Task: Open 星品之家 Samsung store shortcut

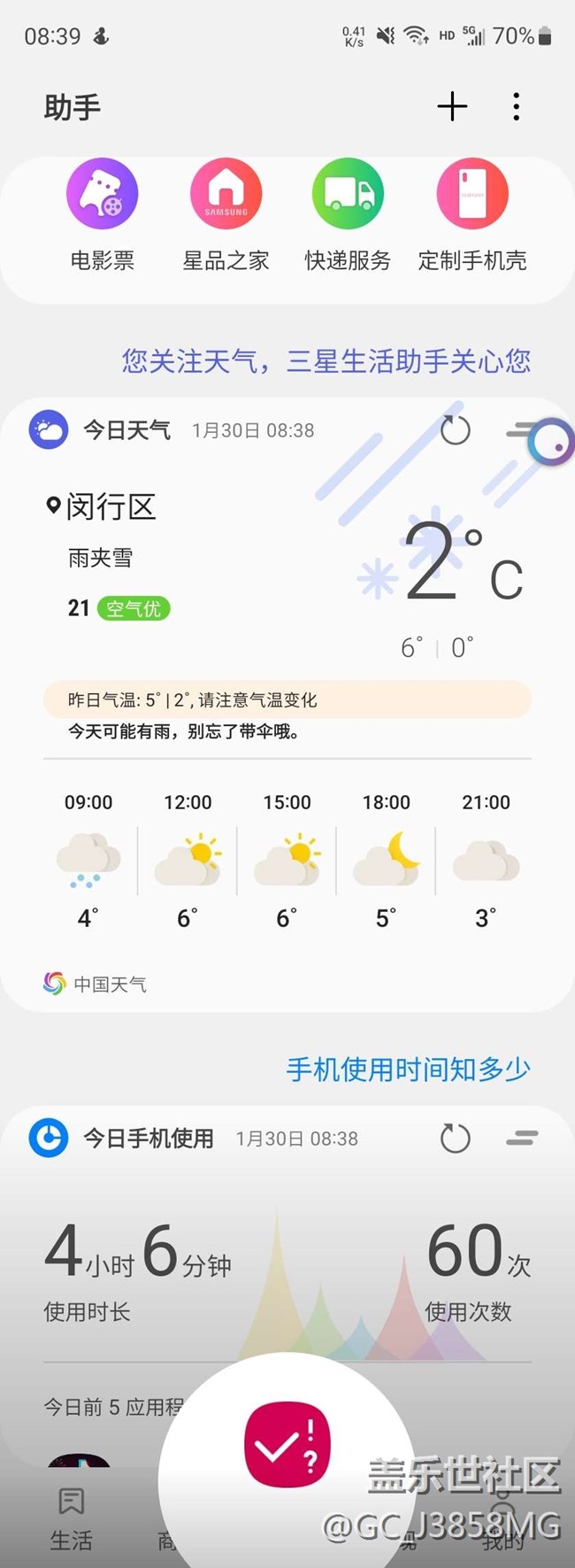Action: tap(226, 214)
